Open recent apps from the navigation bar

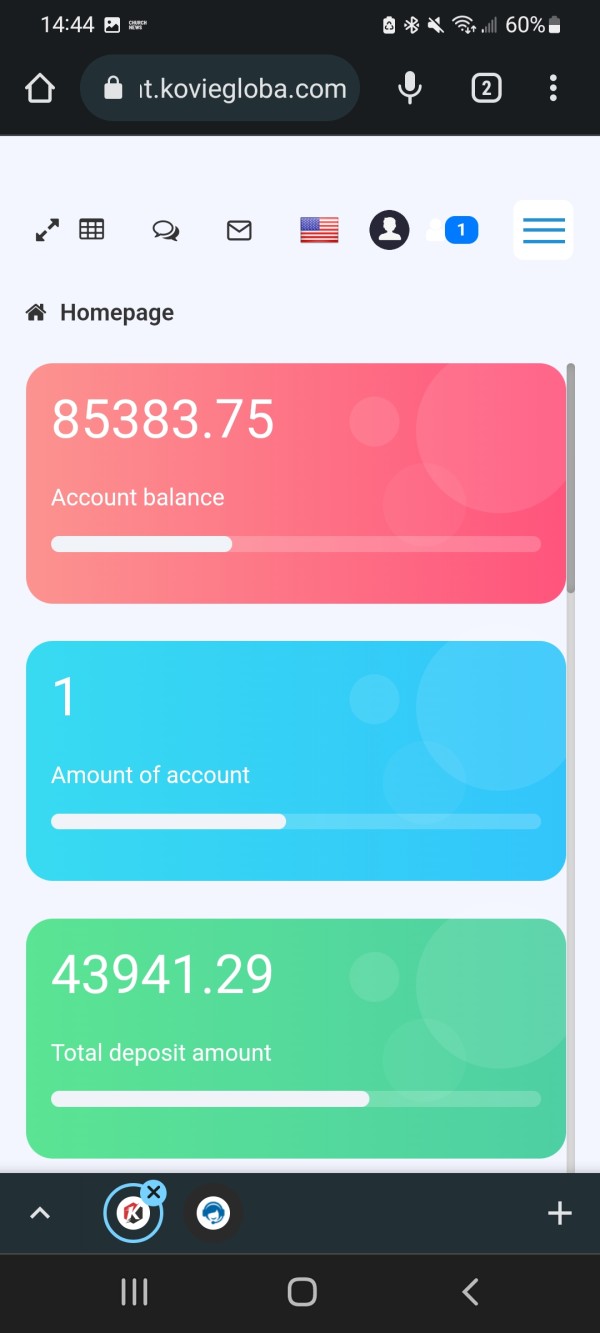pos(134,1292)
